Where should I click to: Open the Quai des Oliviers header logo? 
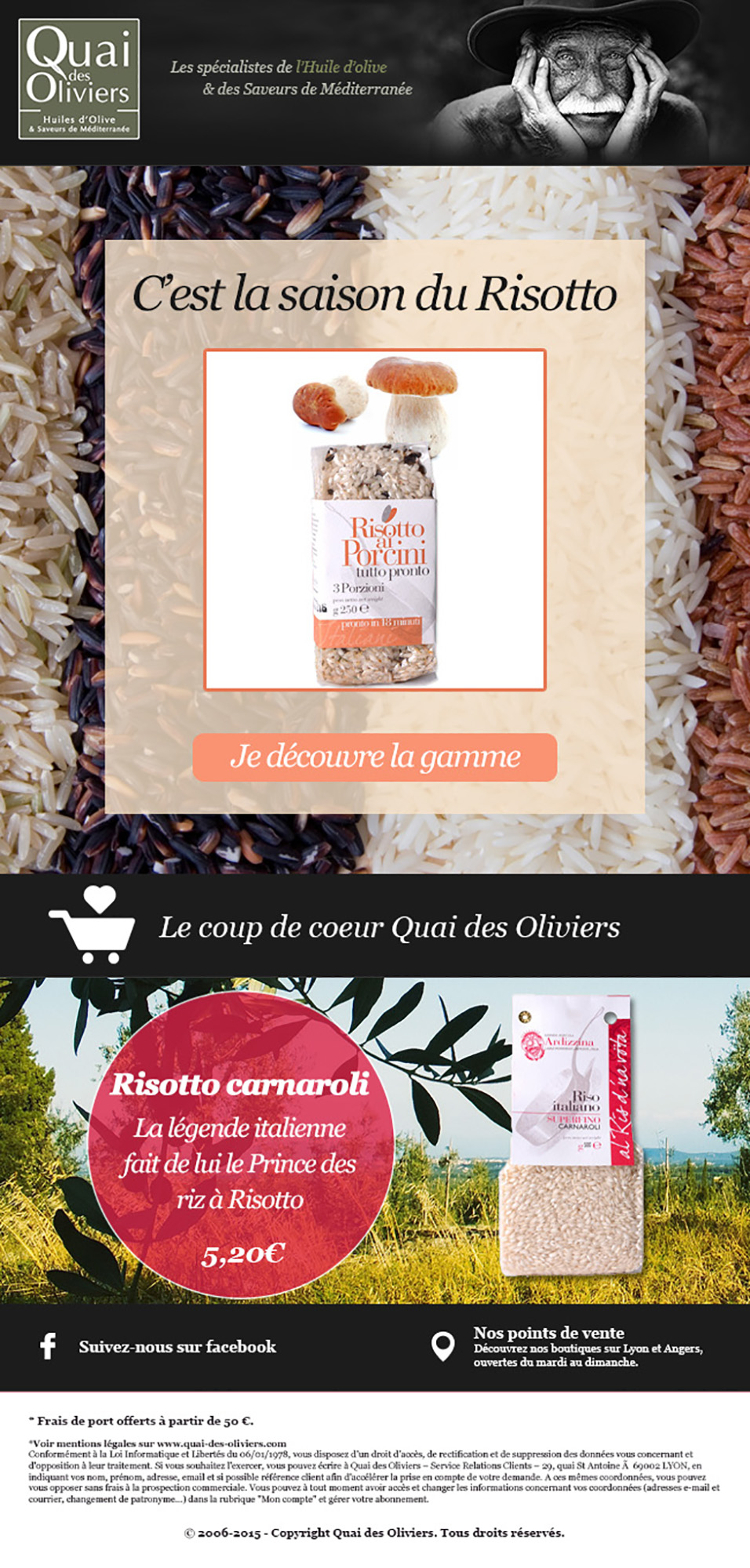(x=79, y=79)
